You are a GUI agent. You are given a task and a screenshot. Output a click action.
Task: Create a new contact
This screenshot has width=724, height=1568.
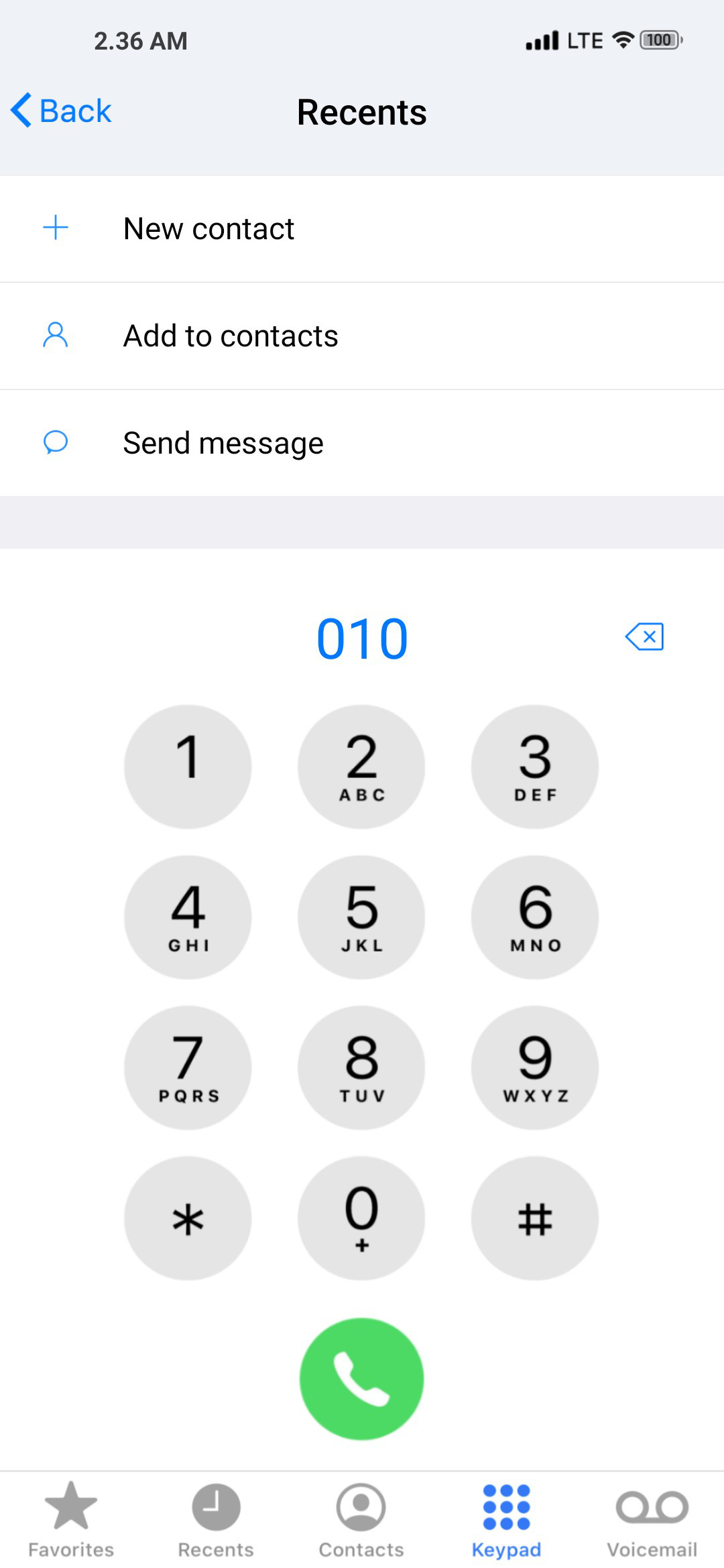coord(362,228)
